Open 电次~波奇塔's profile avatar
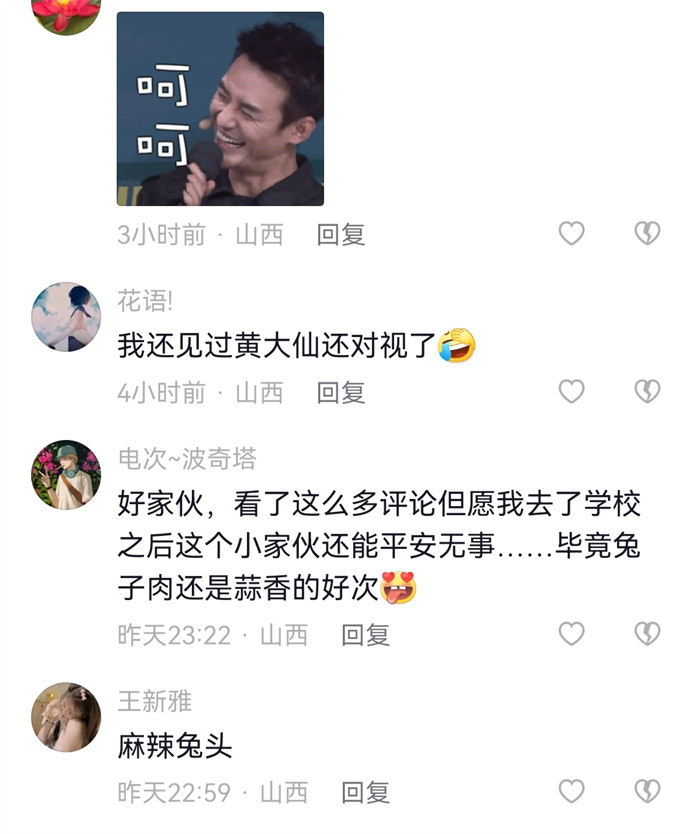 [x=67, y=475]
